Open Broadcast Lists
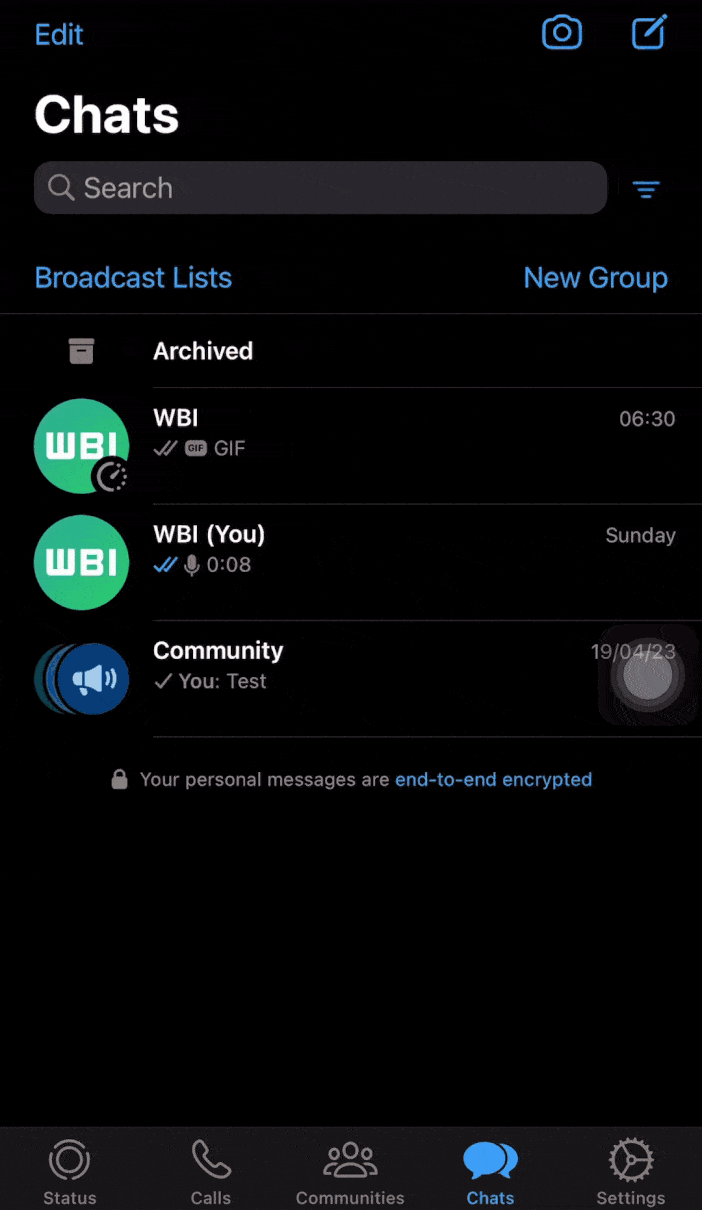This screenshot has height=1210, width=702. 133,278
